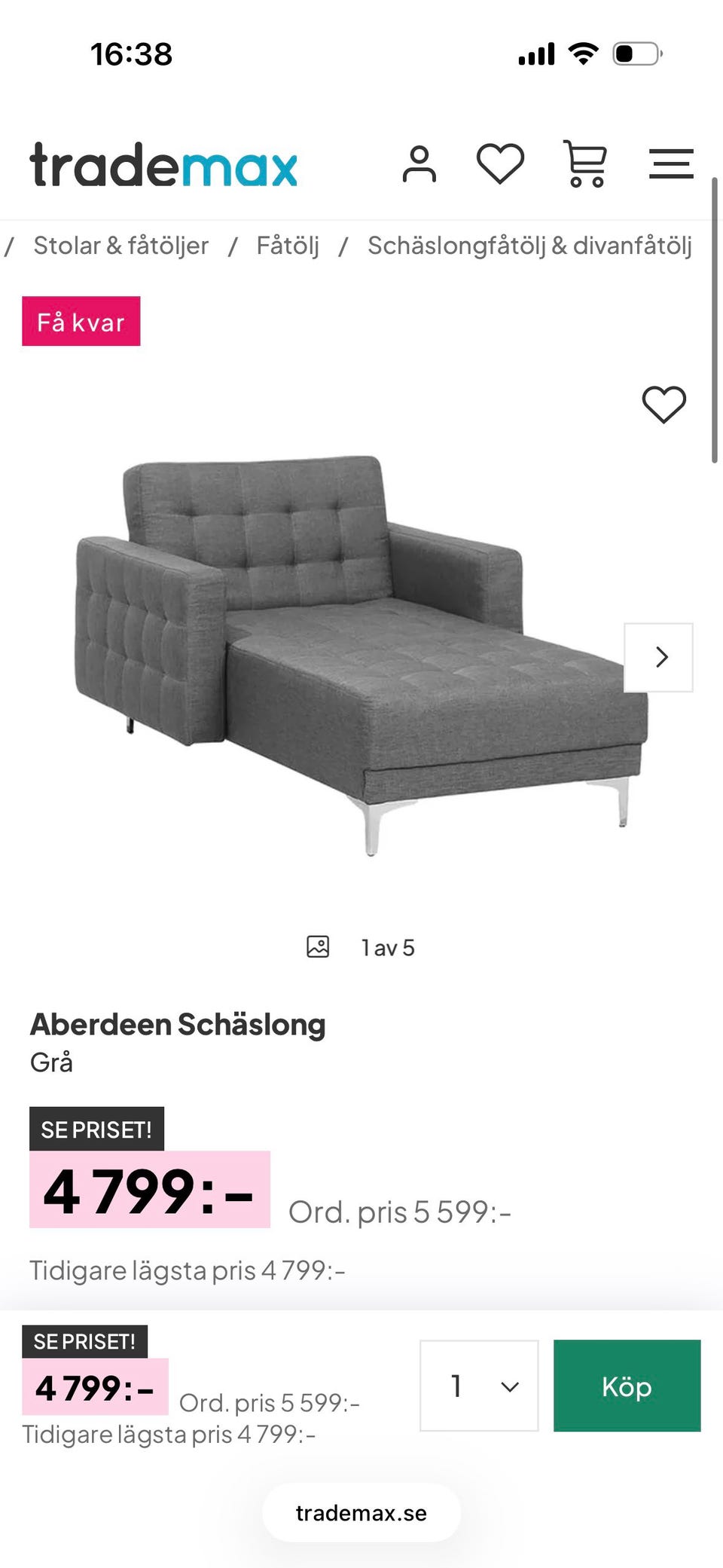Click the 'Få kvar' stock badge
723x1568 pixels.
click(80, 321)
